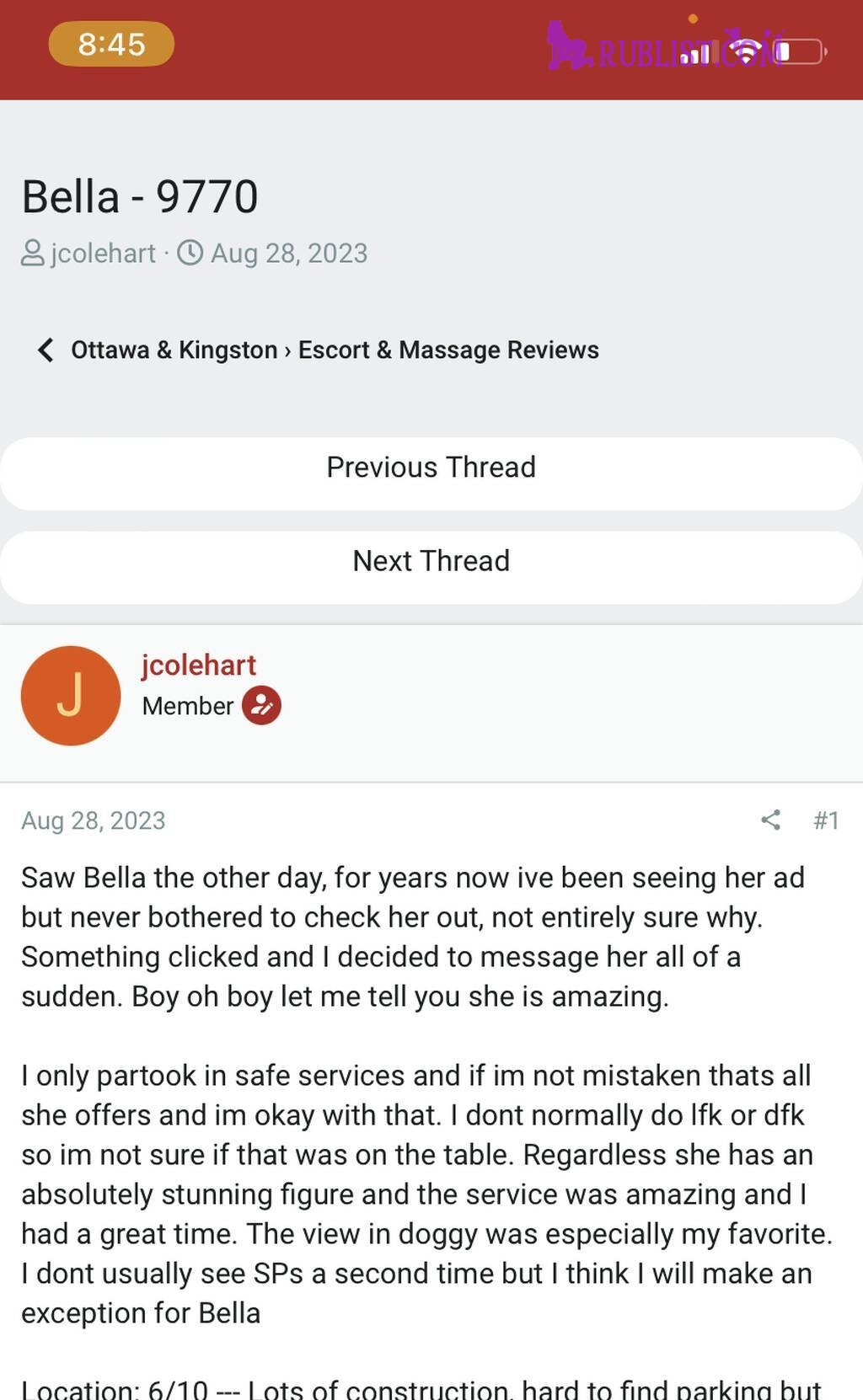The width and height of the screenshot is (863, 1400).
Task: Open the jcolehart profile from the post header
Action: point(198,665)
